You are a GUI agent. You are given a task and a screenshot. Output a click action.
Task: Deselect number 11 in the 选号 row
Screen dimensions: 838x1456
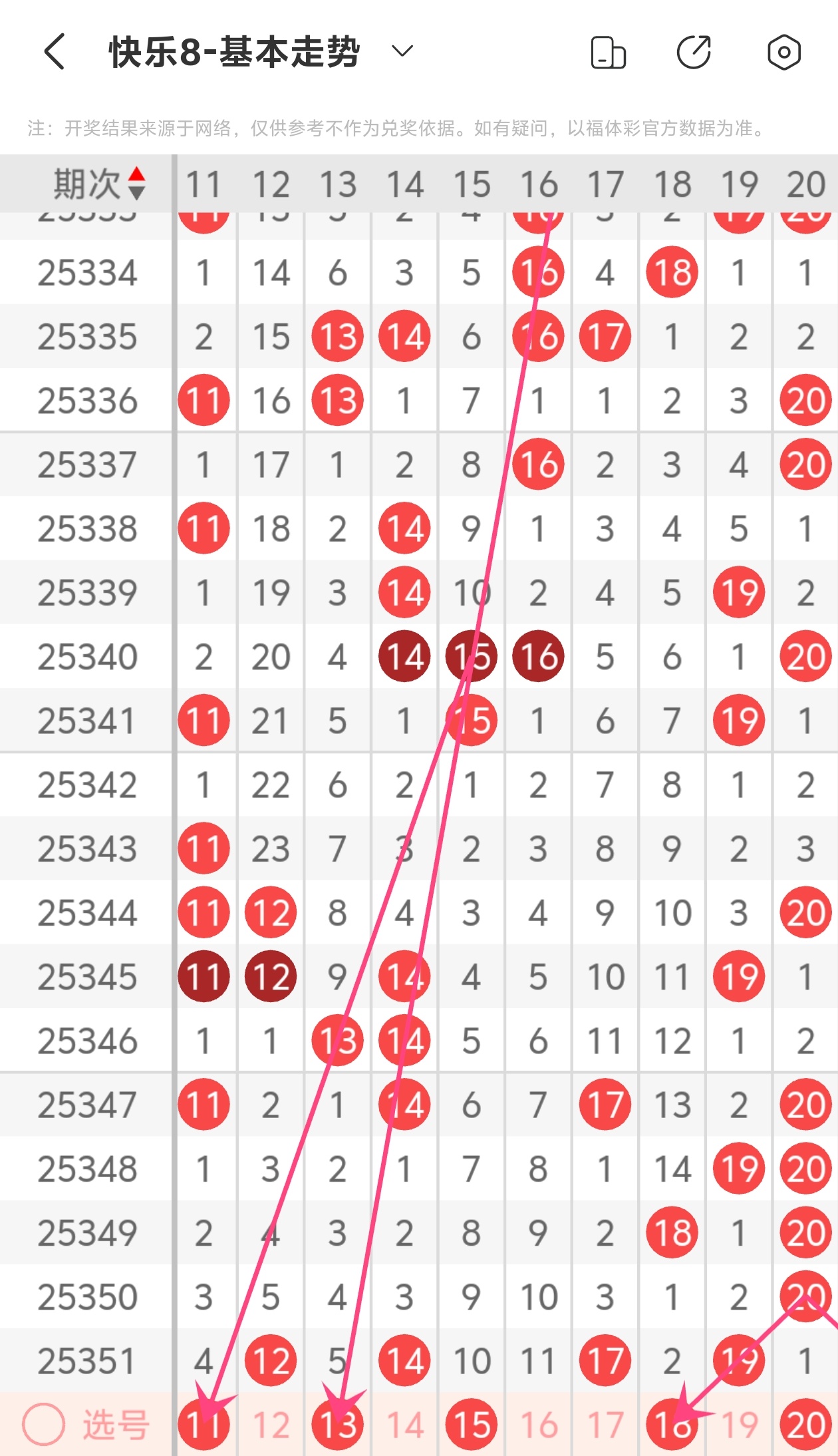204,1424
